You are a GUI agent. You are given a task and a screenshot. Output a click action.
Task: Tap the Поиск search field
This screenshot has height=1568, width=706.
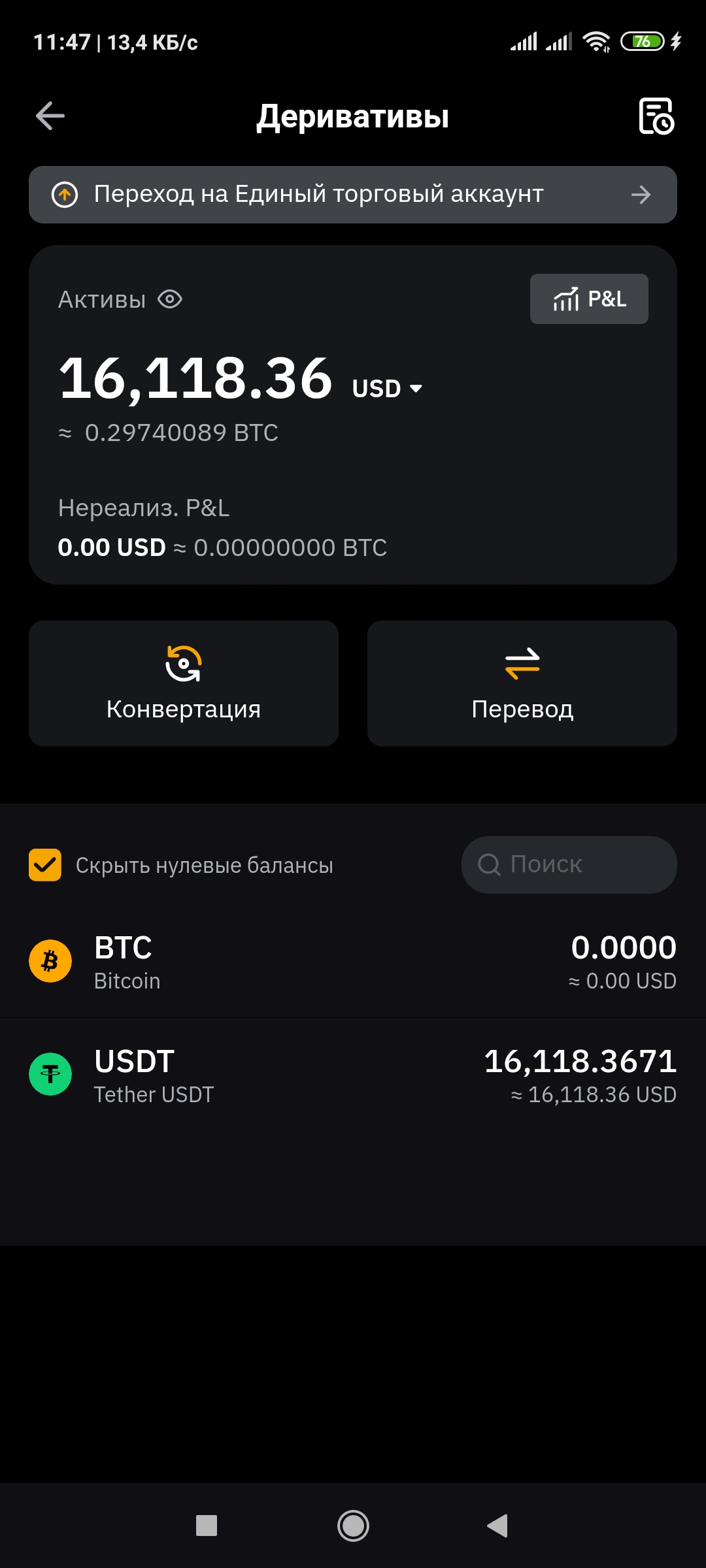pyautogui.click(x=569, y=865)
